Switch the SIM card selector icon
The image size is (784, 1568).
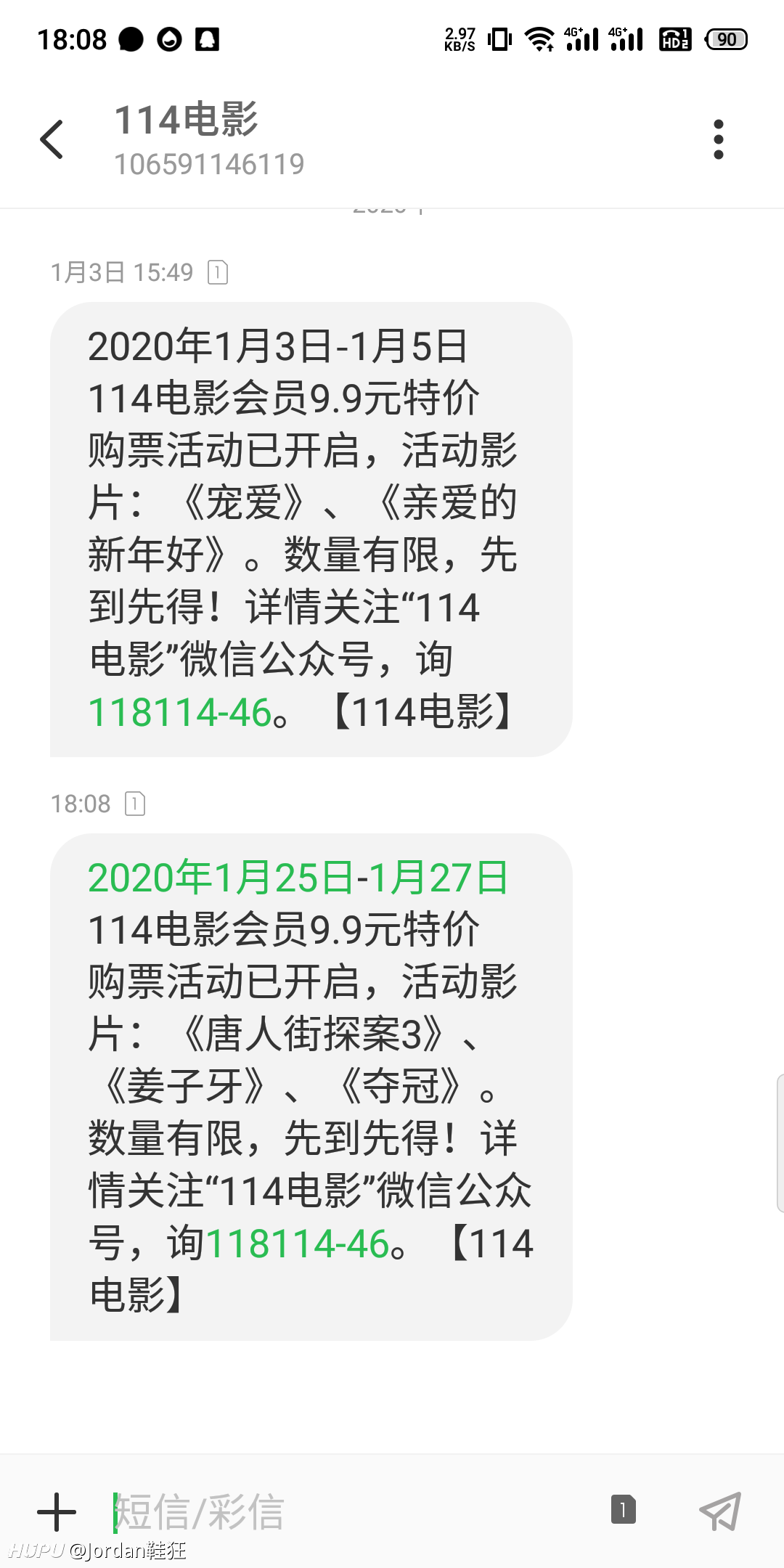coord(623,1509)
